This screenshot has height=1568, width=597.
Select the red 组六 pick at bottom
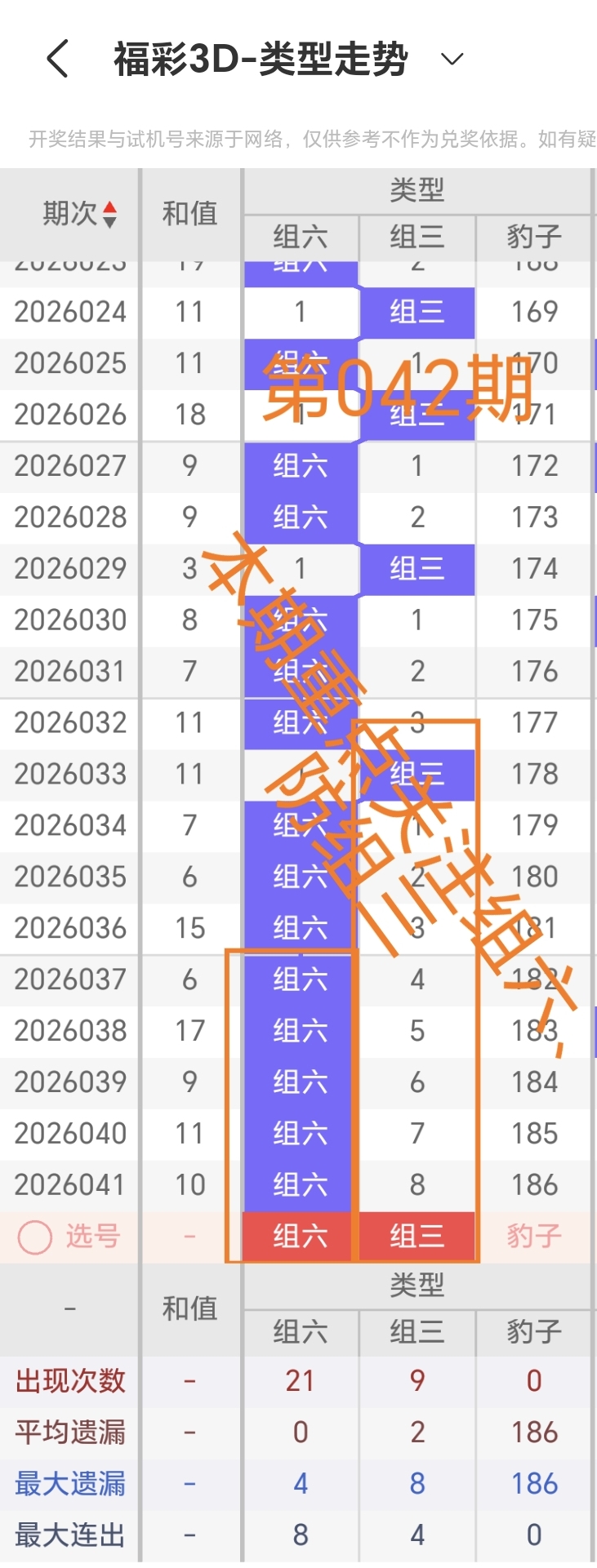point(301,1235)
